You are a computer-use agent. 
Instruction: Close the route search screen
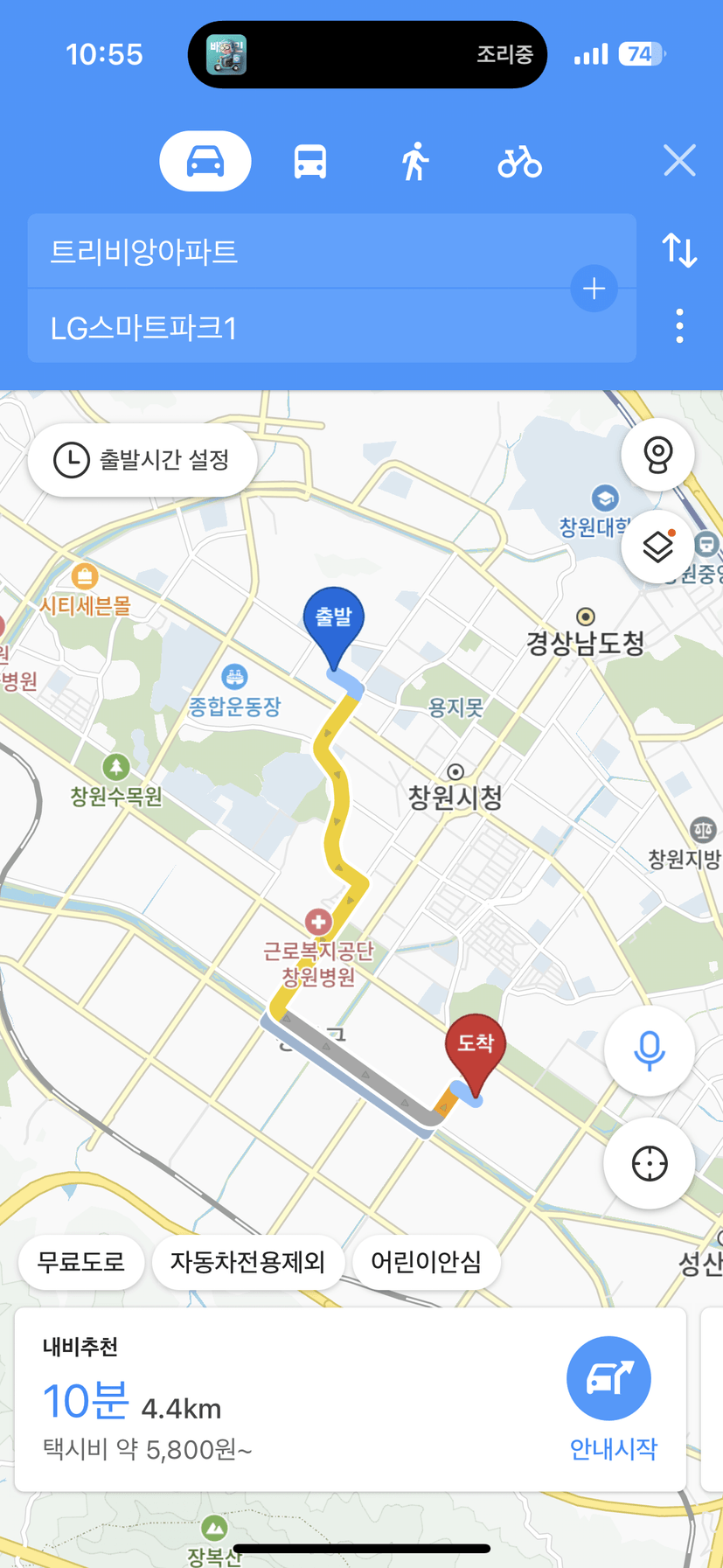pyautogui.click(x=679, y=161)
